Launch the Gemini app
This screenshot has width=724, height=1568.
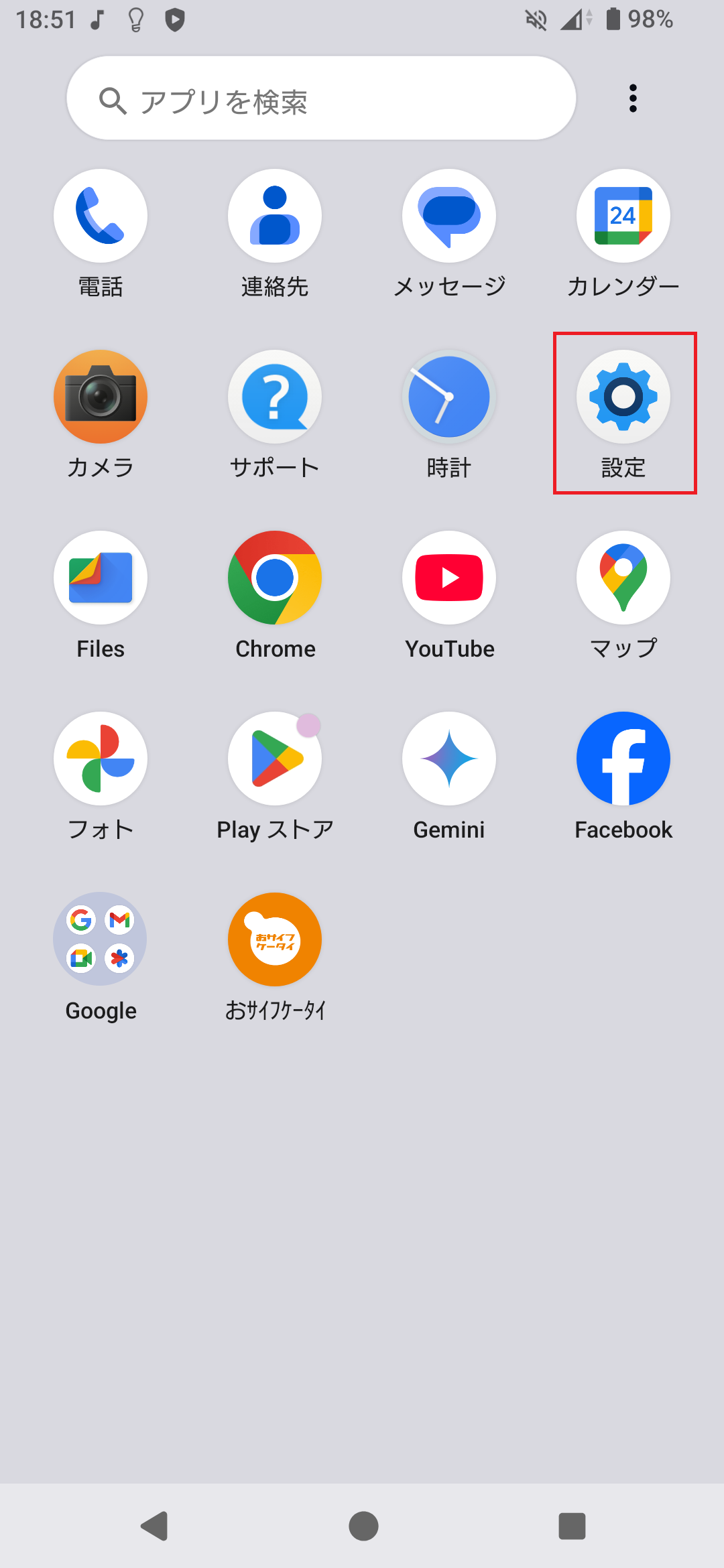click(448, 758)
